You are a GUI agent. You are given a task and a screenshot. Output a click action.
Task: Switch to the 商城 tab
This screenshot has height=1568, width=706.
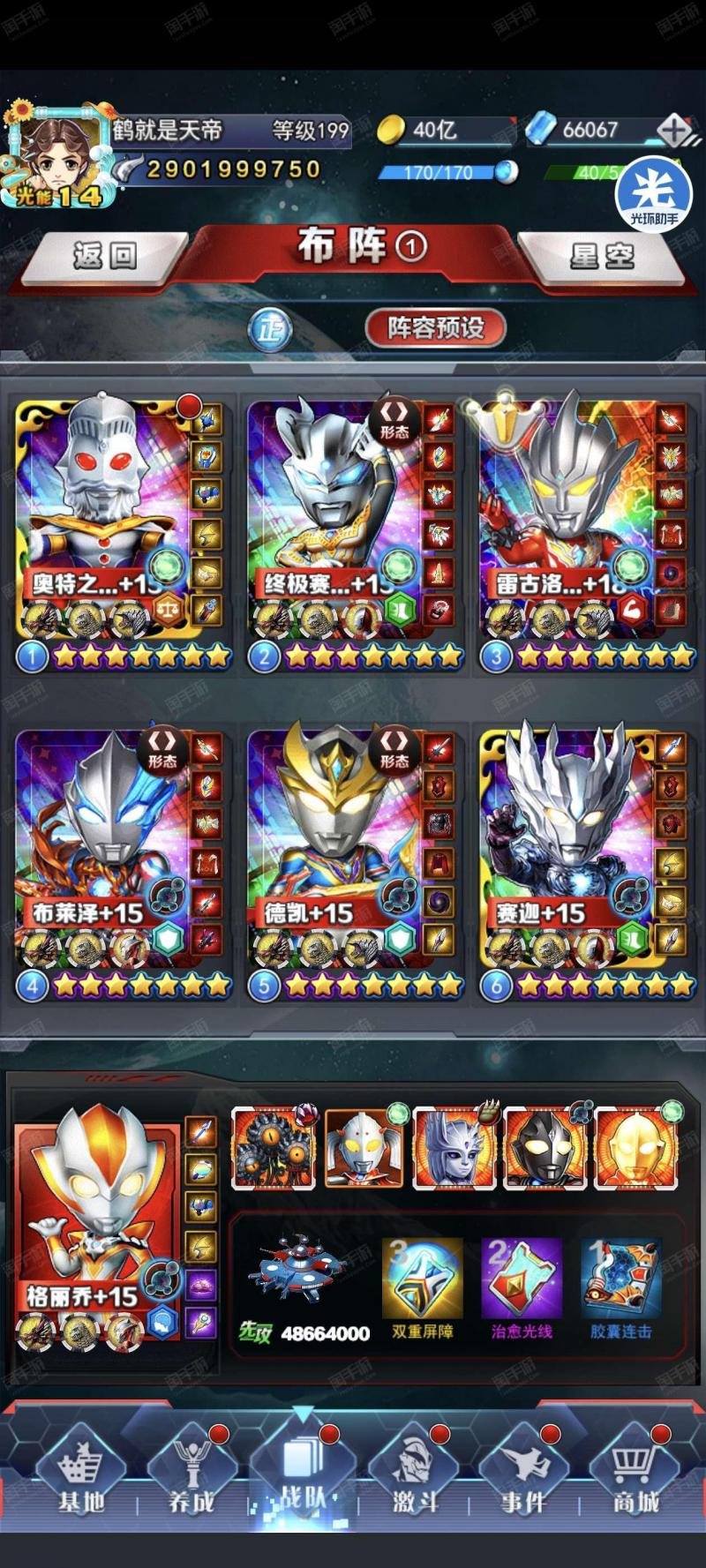click(x=635, y=1475)
